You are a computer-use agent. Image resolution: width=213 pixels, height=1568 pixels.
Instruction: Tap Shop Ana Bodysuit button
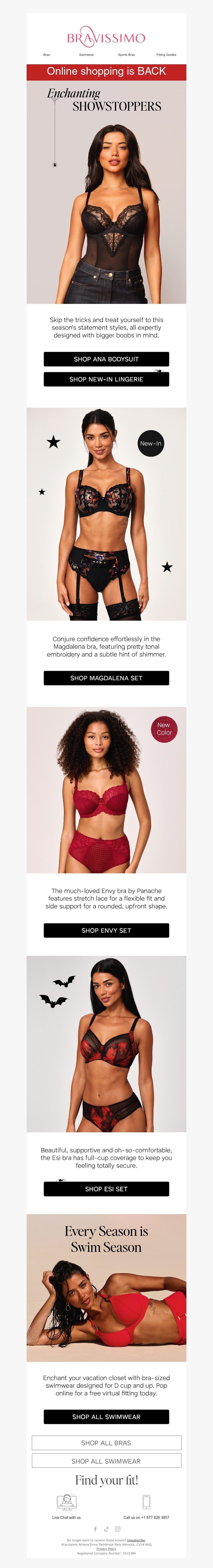(106, 359)
